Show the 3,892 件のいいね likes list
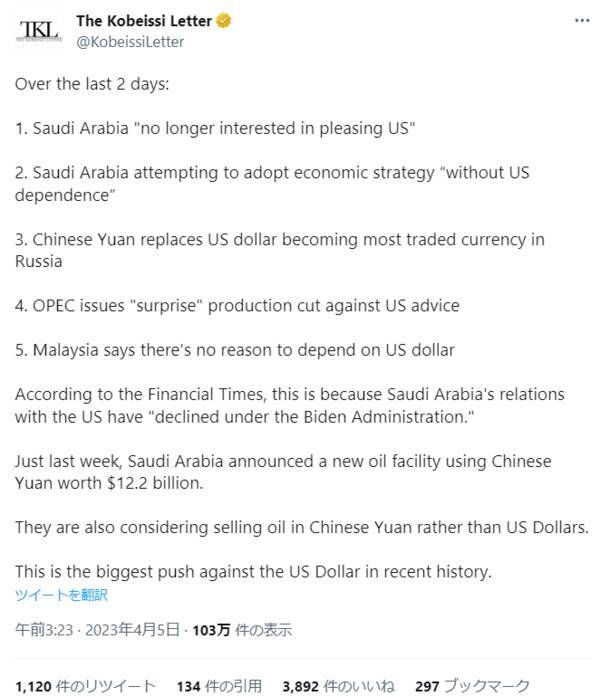This screenshot has height=696, width=600. coord(338,685)
